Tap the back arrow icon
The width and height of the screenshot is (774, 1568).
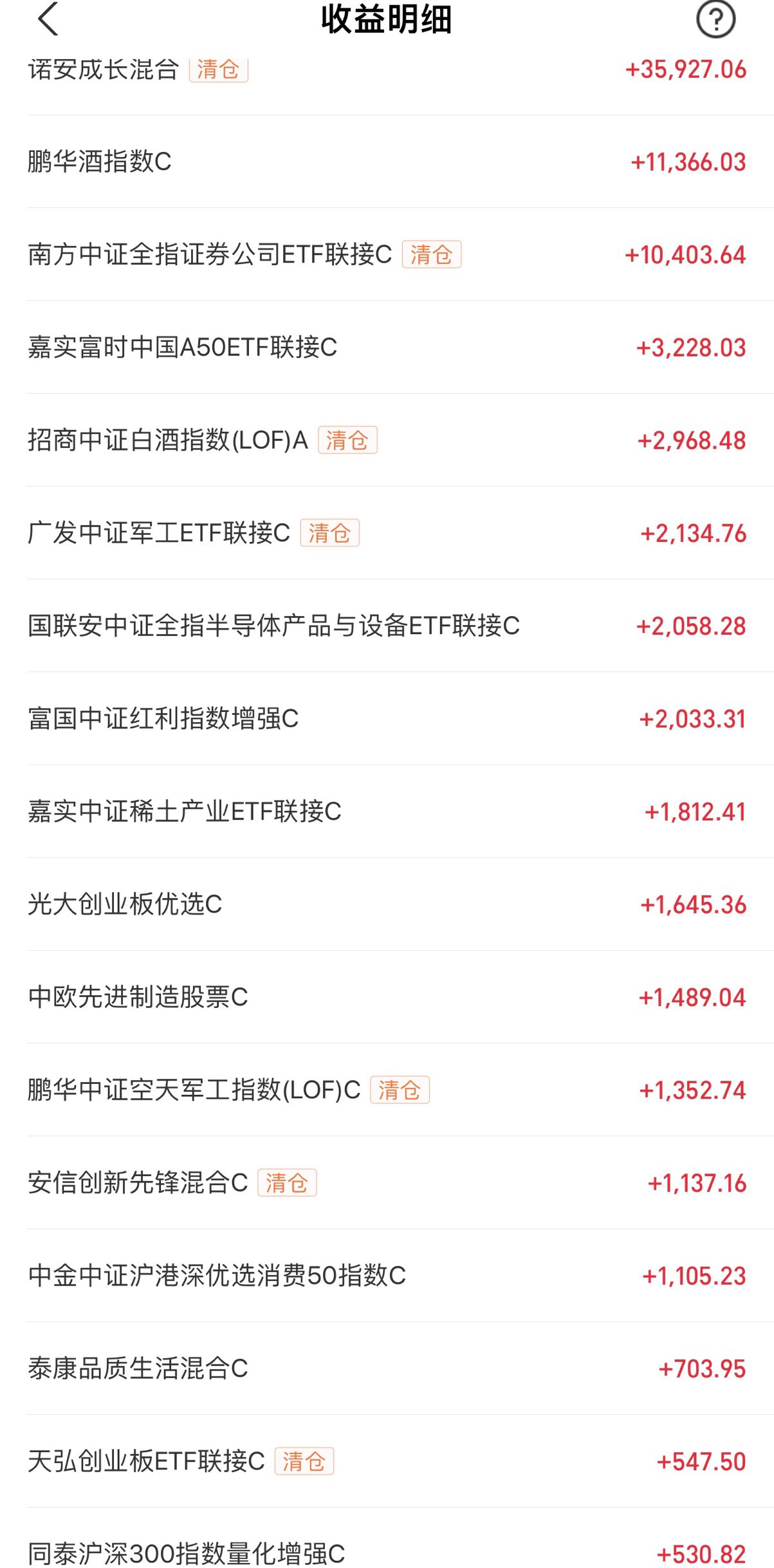pos(48,21)
